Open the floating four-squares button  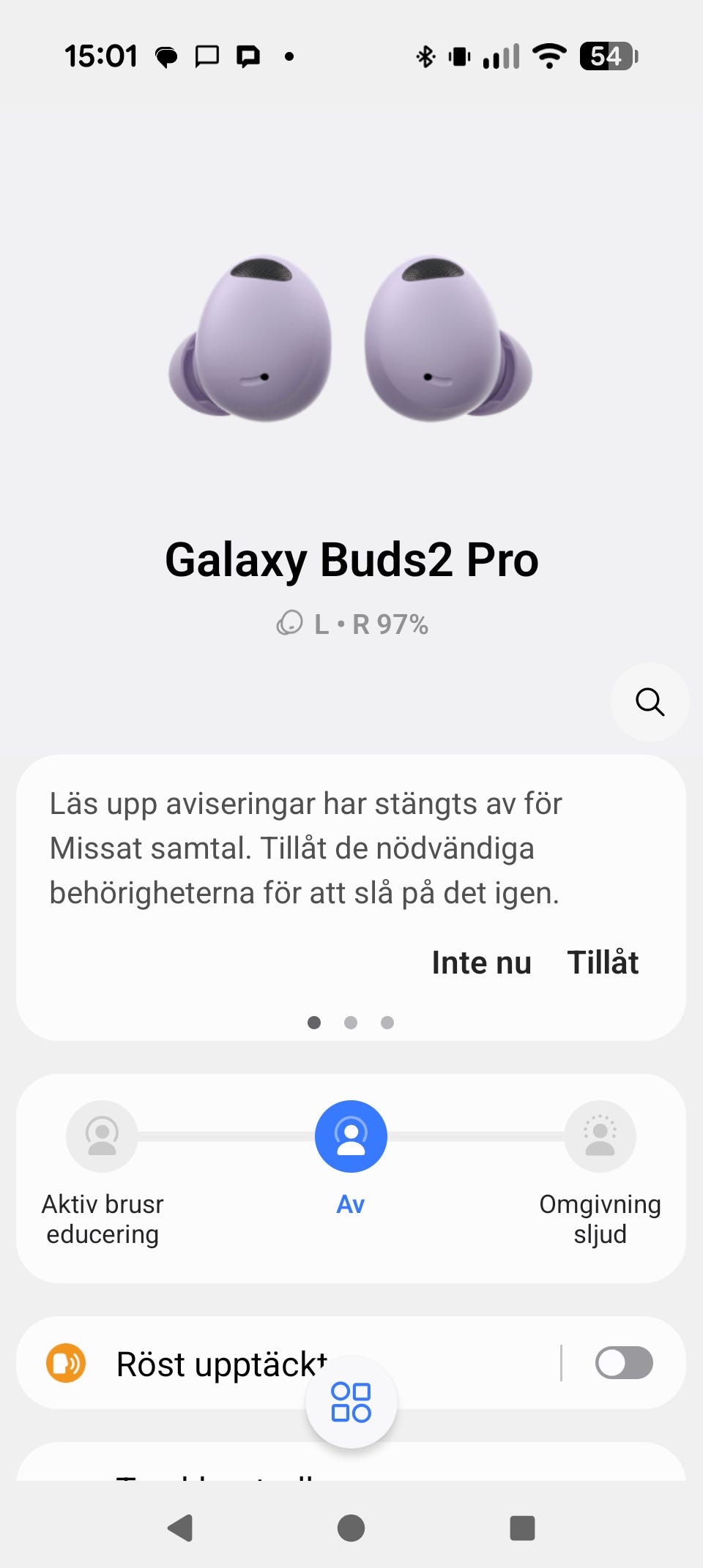point(351,1402)
